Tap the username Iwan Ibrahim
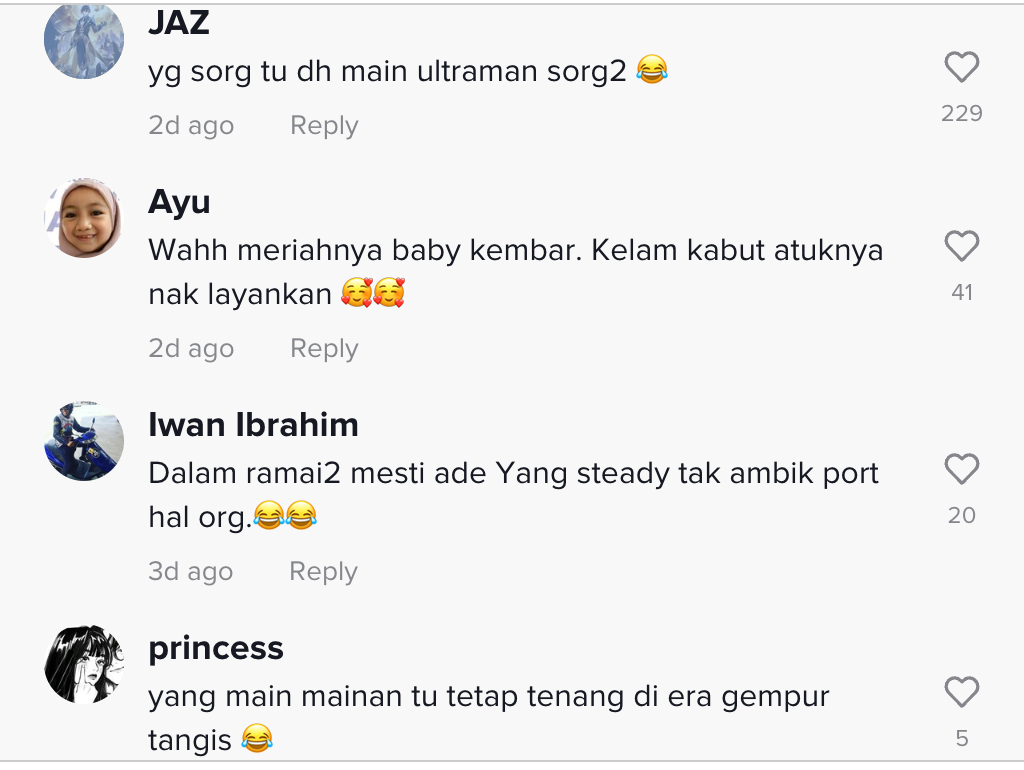This screenshot has width=1024, height=770. [x=253, y=425]
